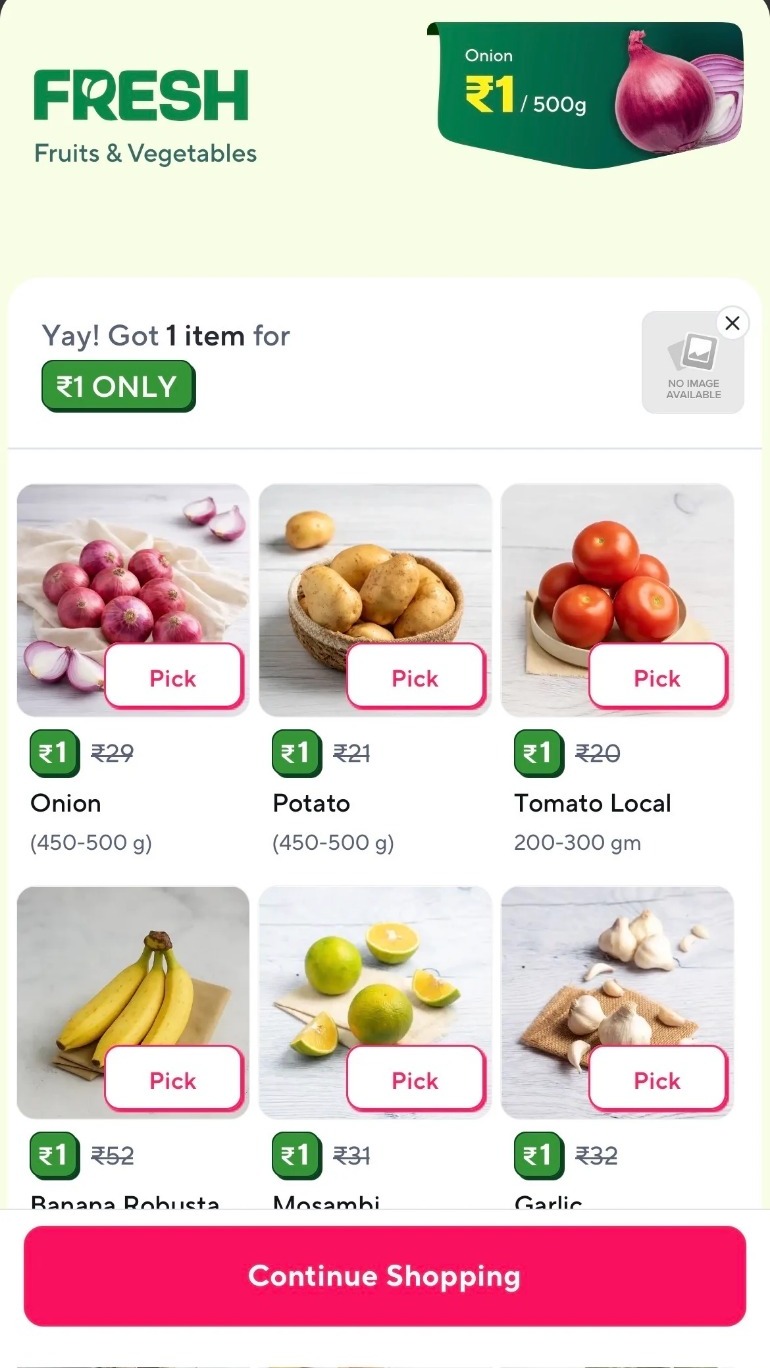Pick the Potato item
This screenshot has width=770, height=1368.
coord(415,677)
